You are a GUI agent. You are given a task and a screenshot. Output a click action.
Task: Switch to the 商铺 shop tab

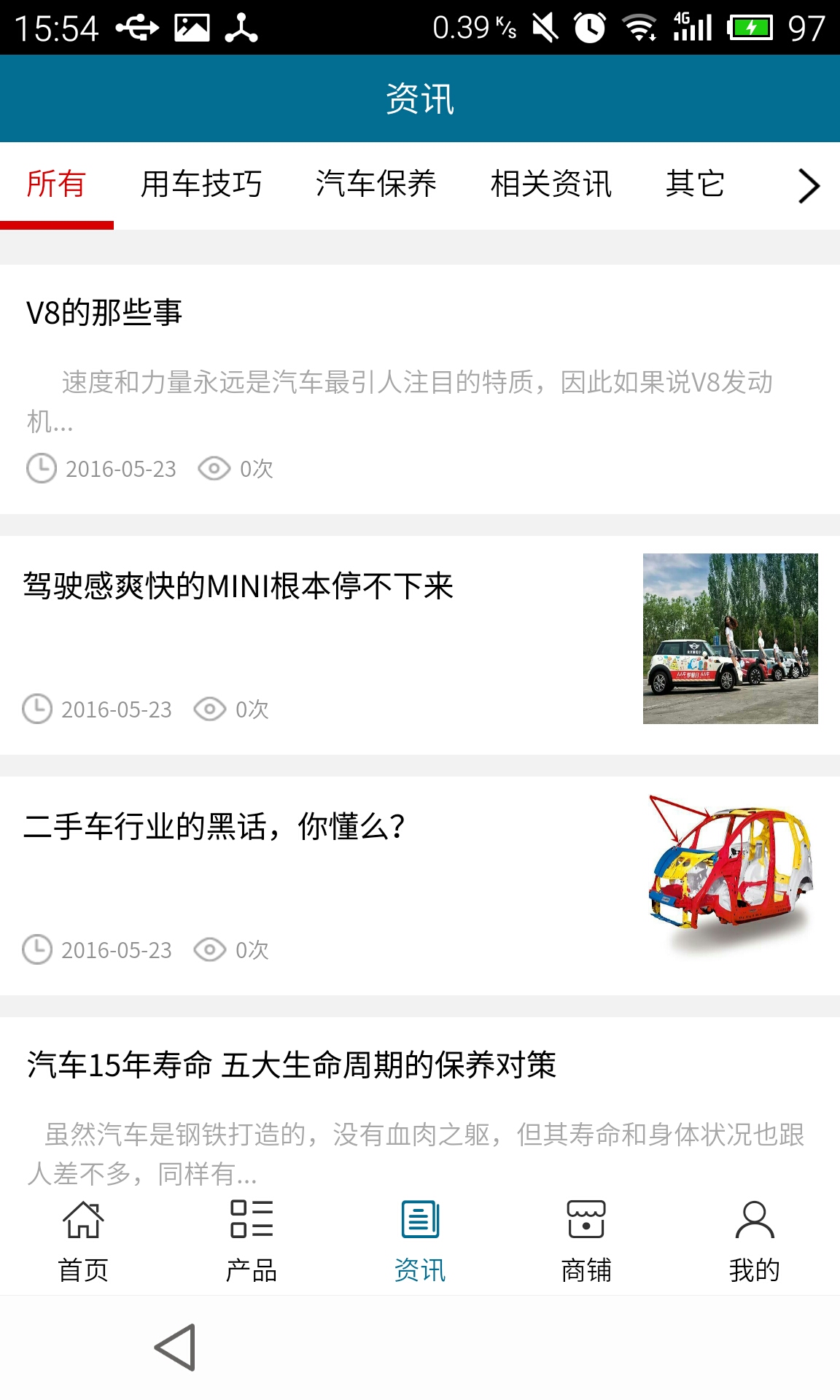click(587, 1240)
